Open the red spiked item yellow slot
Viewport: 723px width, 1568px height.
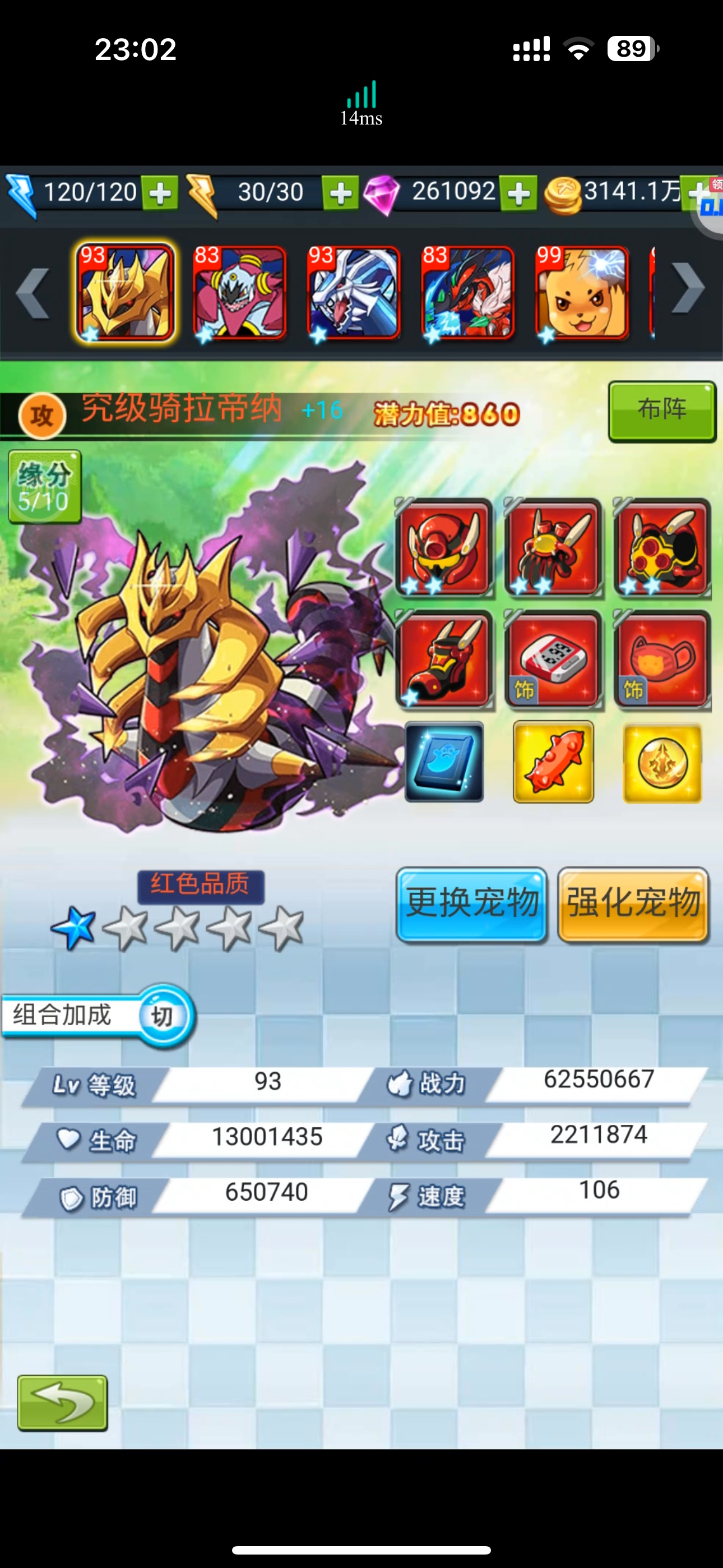553,762
